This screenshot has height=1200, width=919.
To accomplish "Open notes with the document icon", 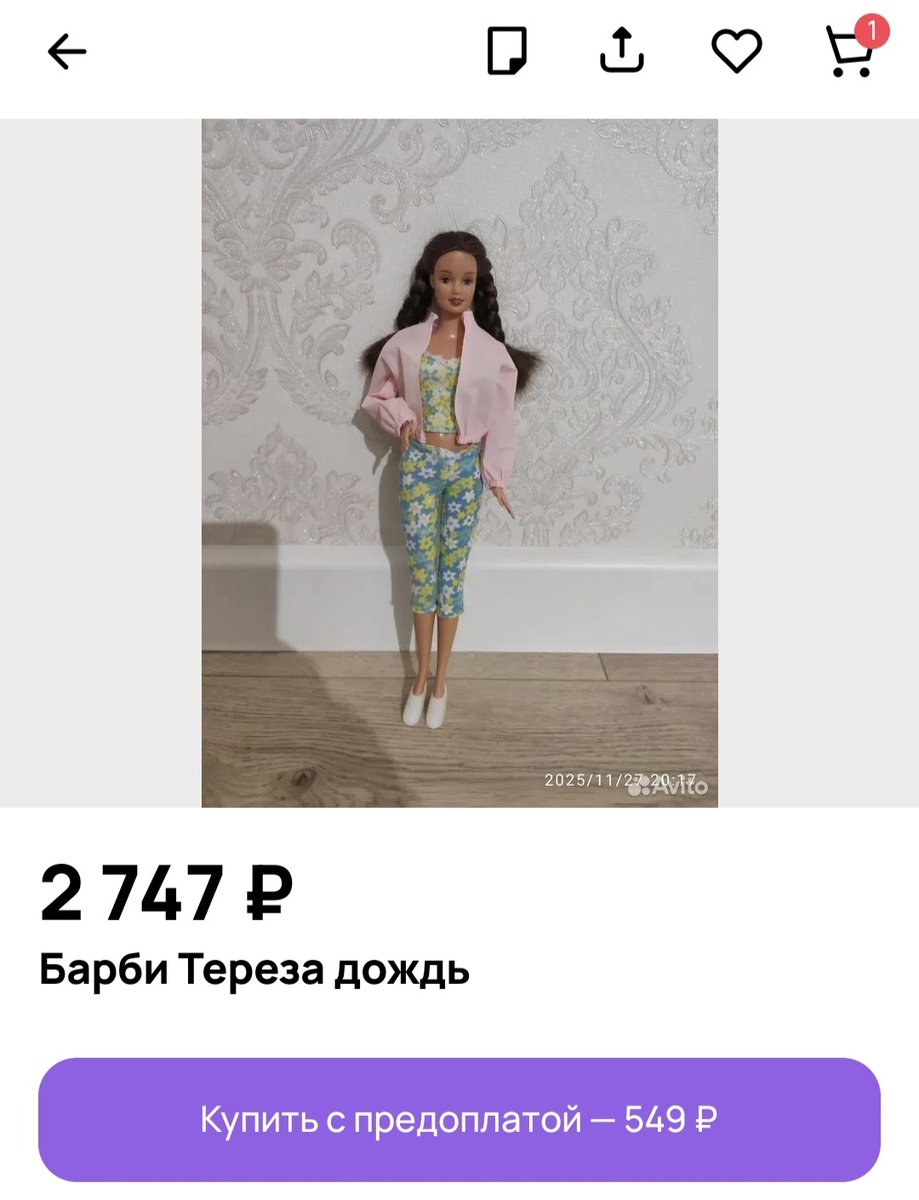I will coord(508,52).
